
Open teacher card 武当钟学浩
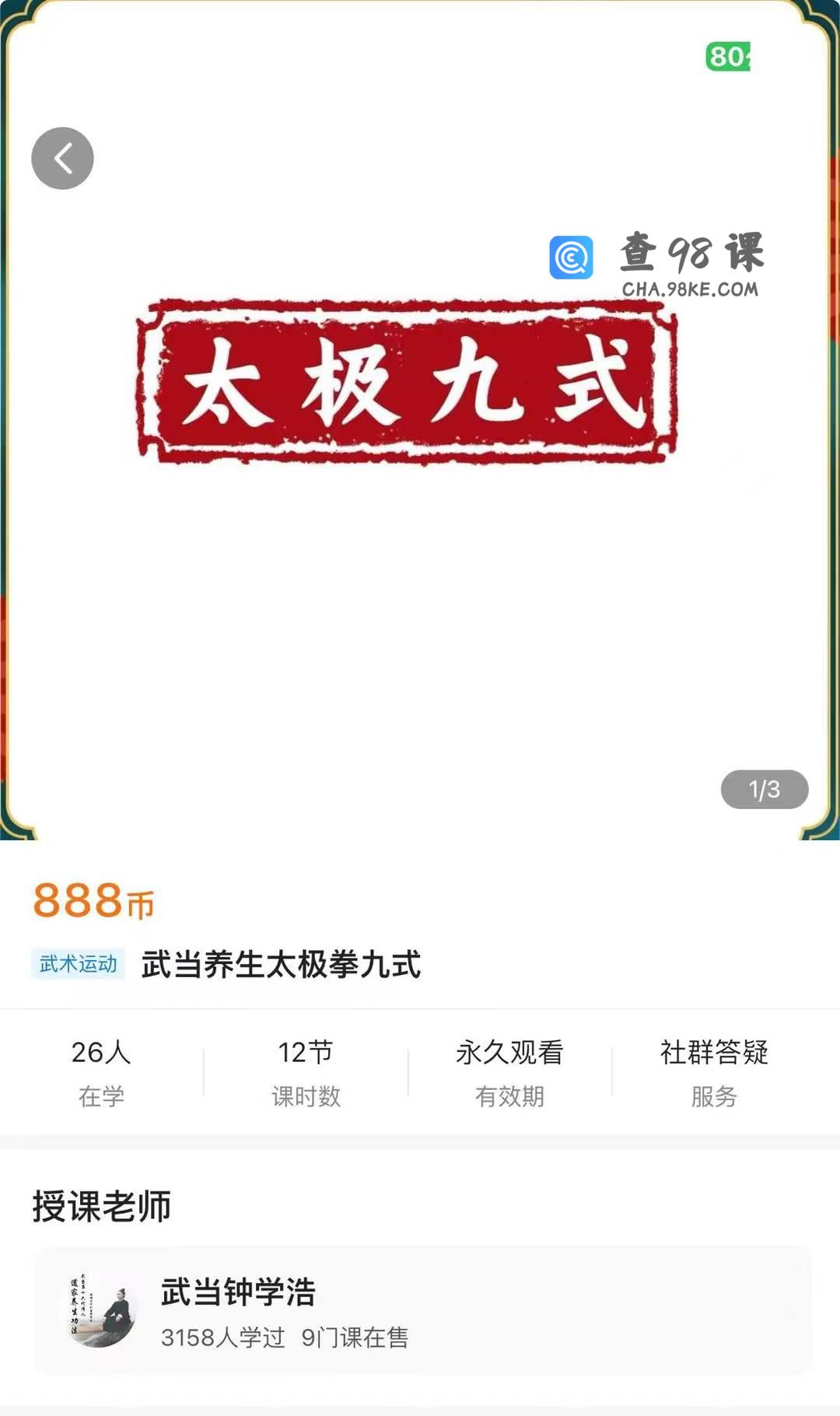423,1310
